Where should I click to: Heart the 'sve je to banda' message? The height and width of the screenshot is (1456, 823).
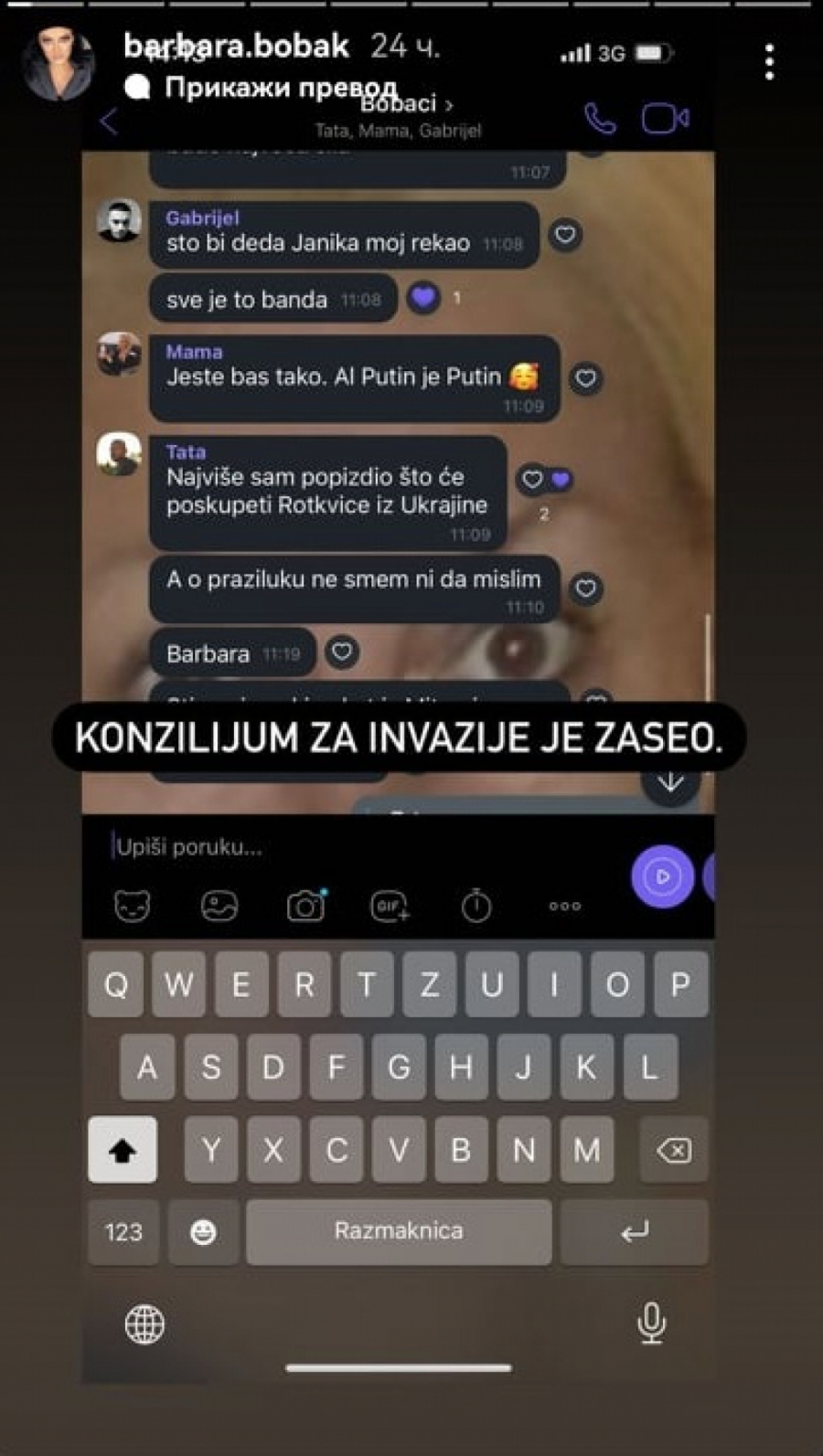tap(423, 296)
